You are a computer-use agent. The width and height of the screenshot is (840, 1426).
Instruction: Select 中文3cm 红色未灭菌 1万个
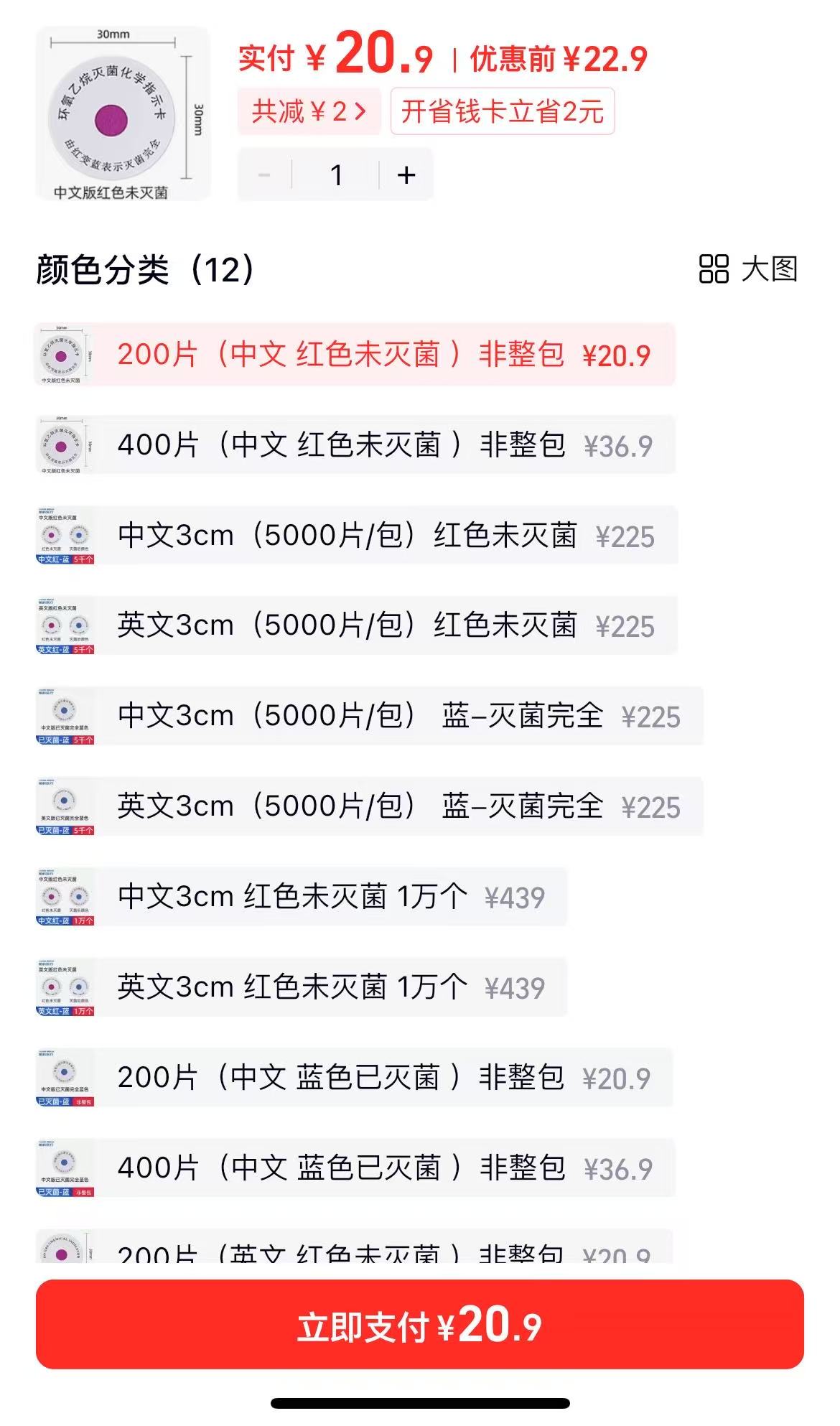tap(302, 897)
